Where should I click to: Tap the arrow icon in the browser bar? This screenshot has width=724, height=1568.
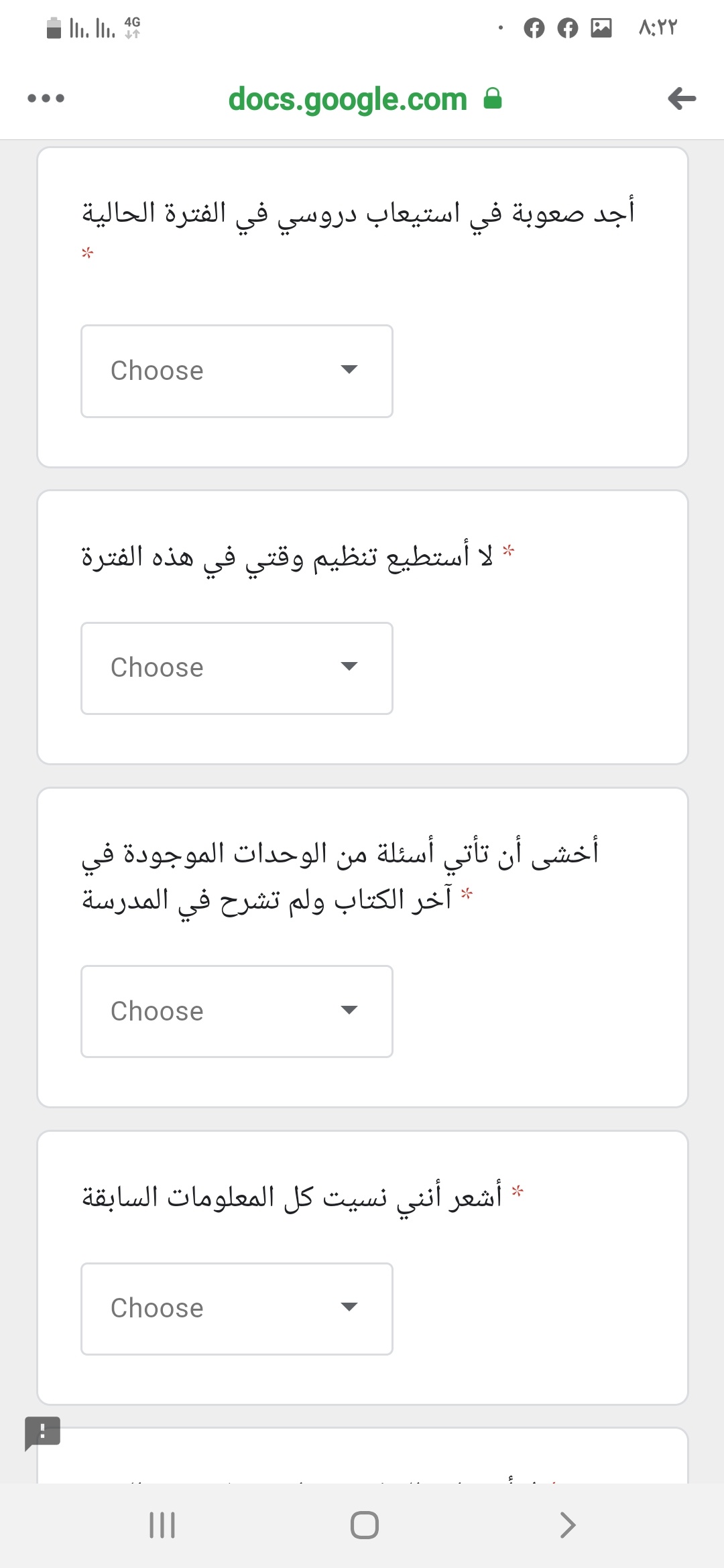click(682, 99)
